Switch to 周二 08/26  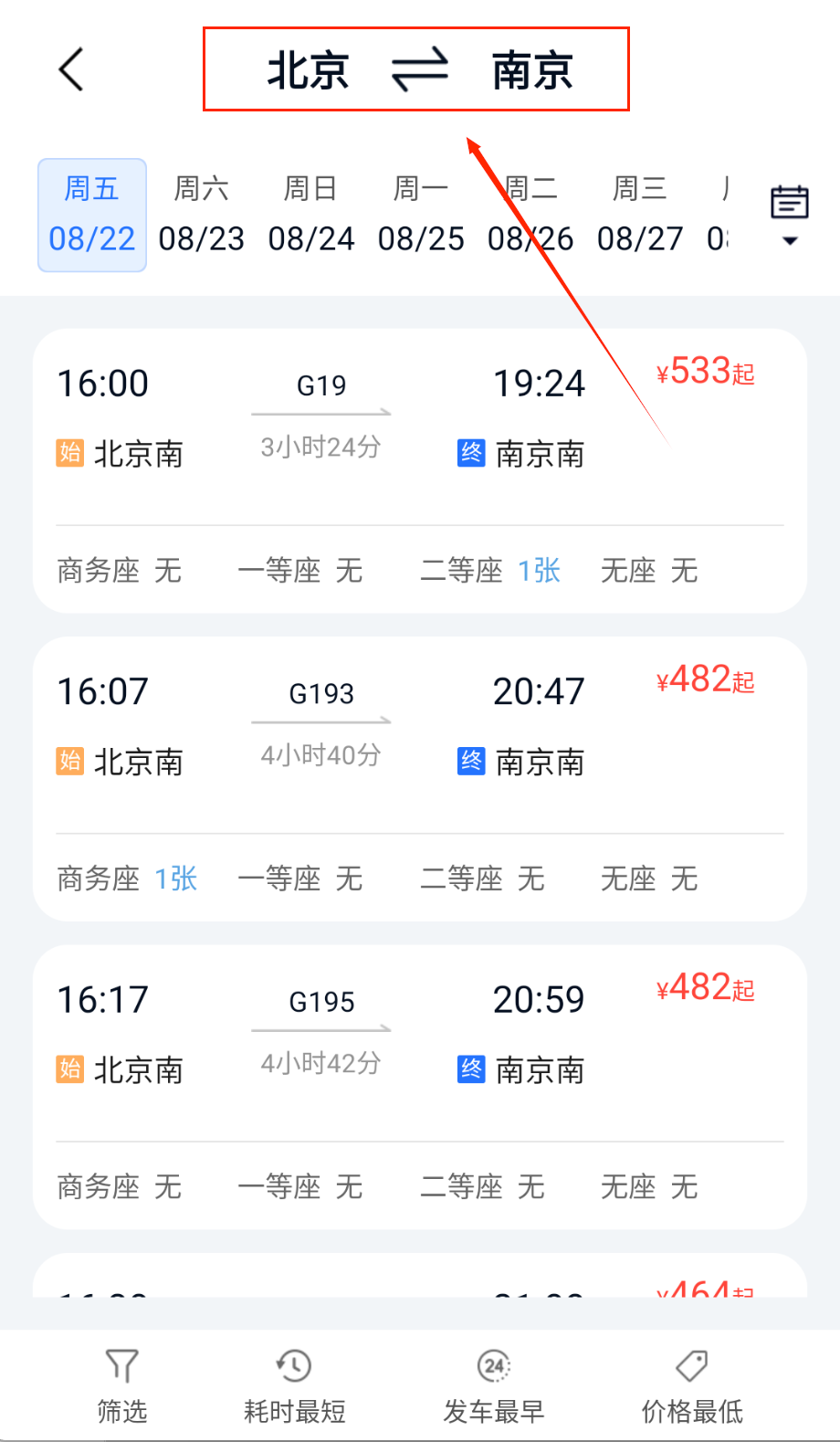pyautogui.click(x=530, y=216)
